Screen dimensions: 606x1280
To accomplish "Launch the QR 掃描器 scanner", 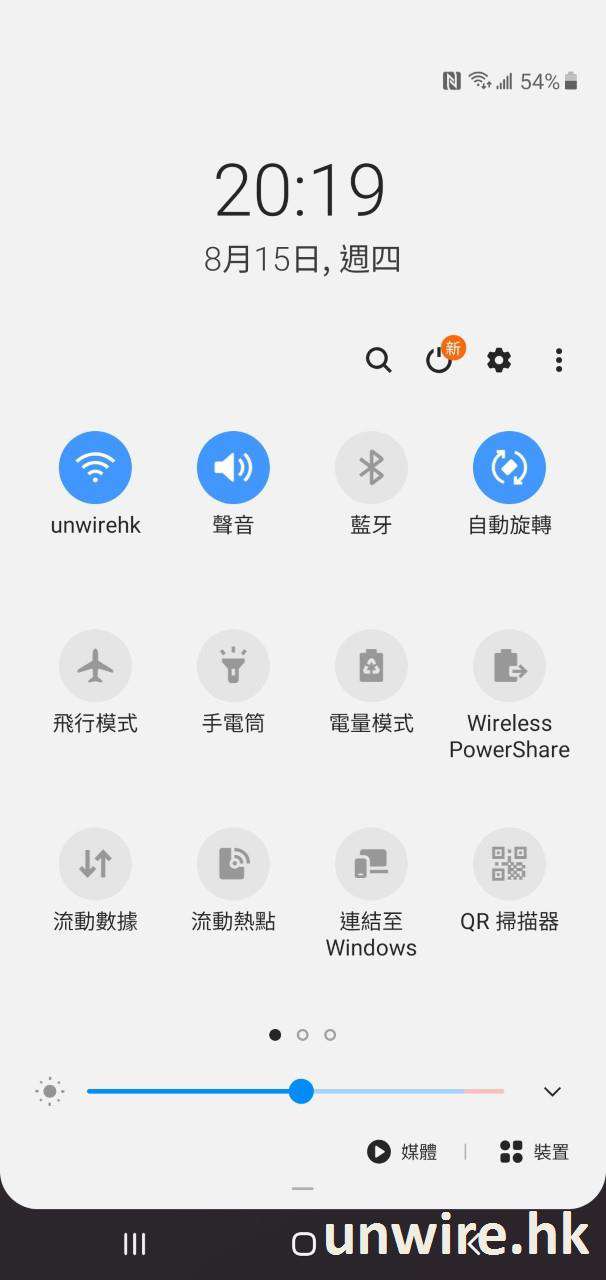I will [509, 863].
